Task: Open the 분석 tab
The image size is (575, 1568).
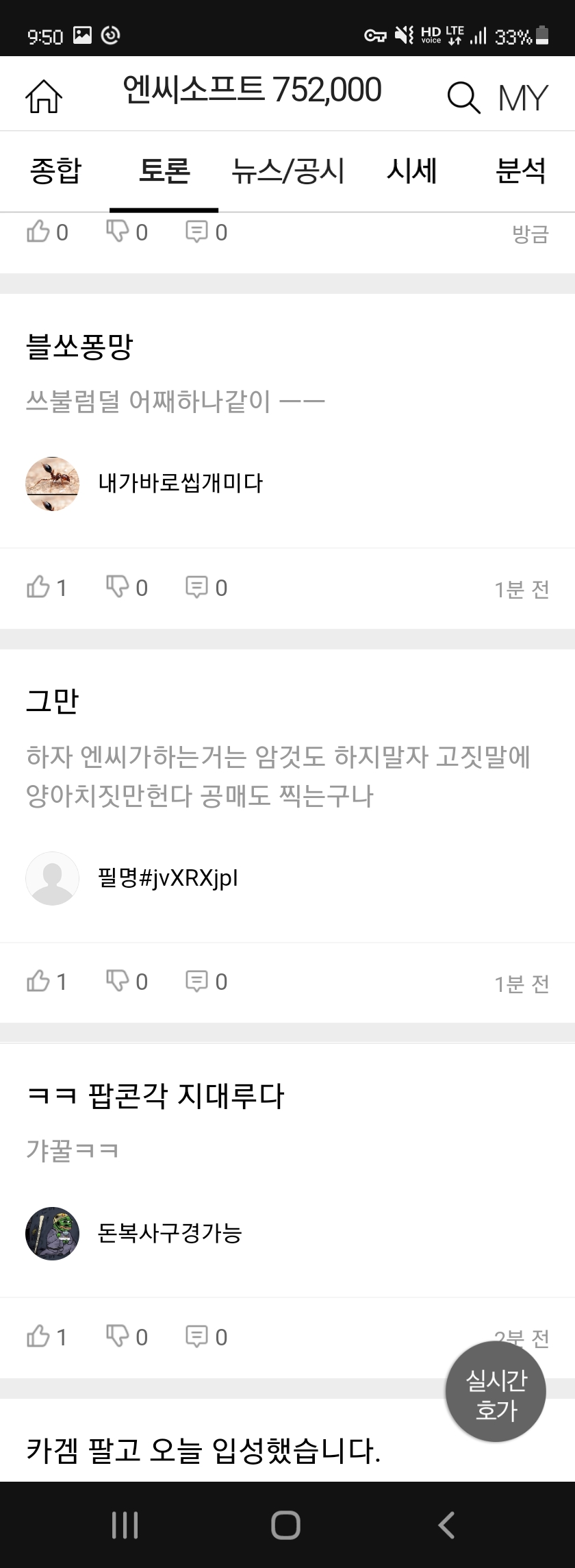Action: click(520, 171)
